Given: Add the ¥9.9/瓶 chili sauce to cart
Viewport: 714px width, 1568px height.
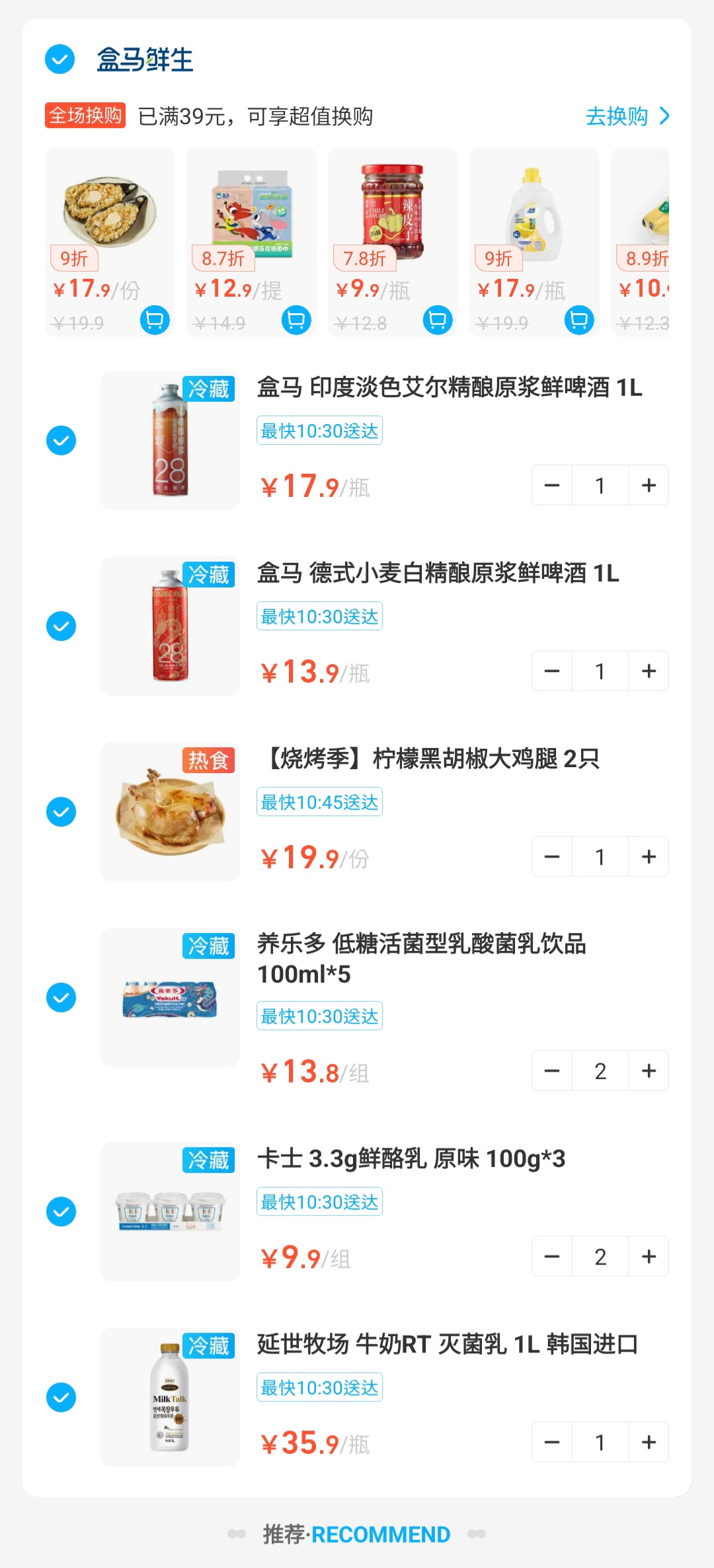Looking at the screenshot, I should click(x=438, y=320).
